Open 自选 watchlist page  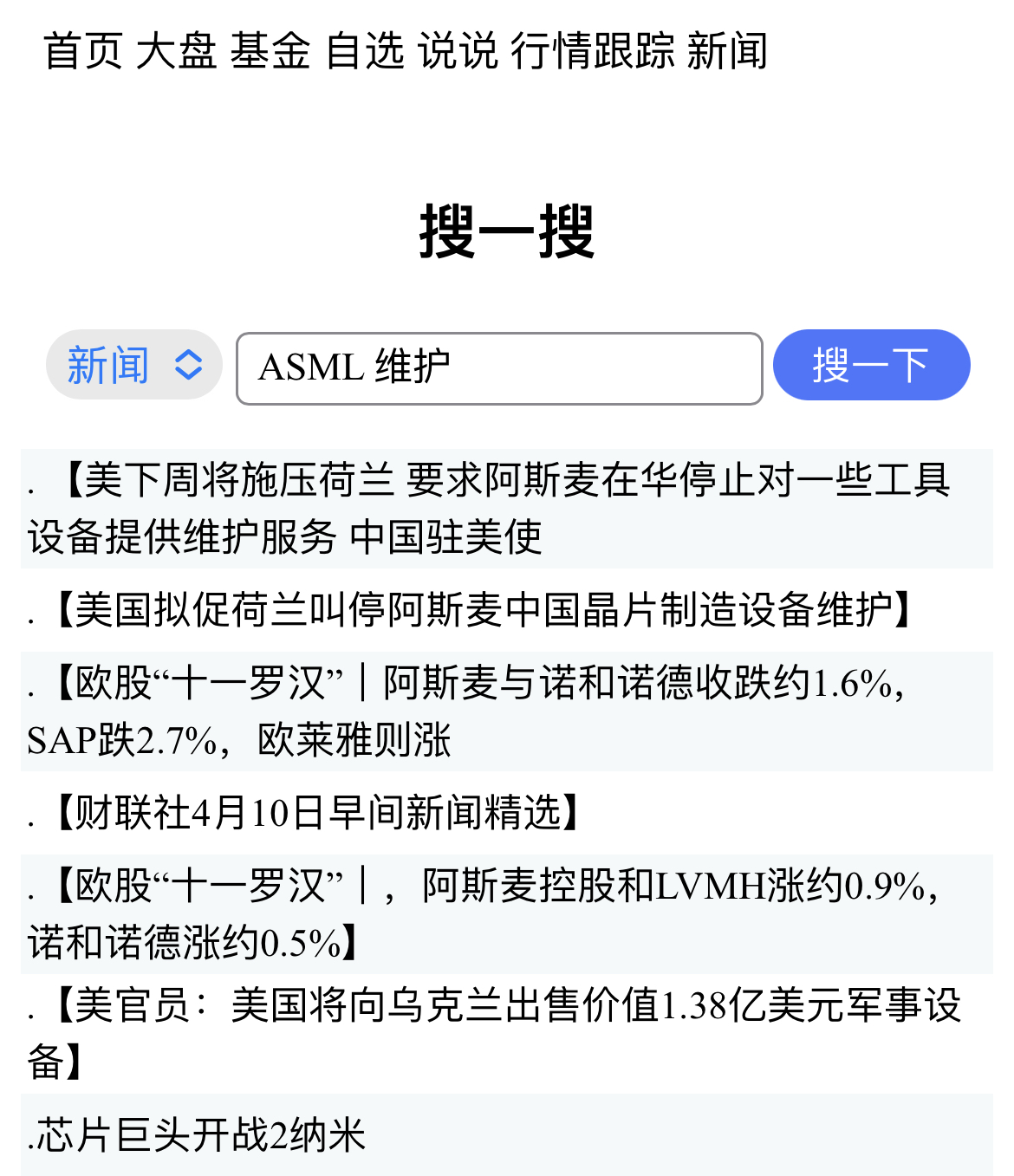click(365, 51)
